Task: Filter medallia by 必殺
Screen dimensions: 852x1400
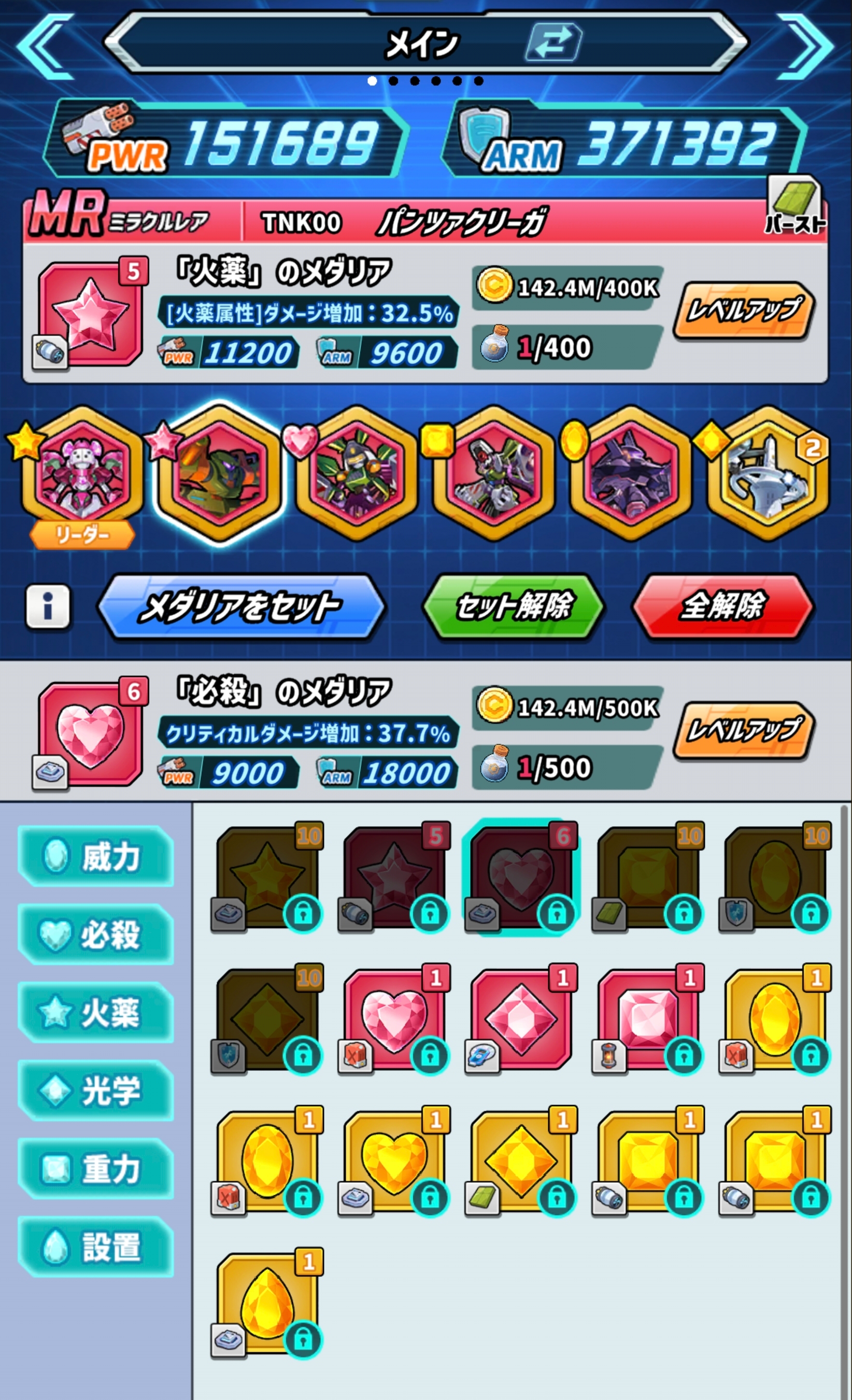Action: [95, 935]
